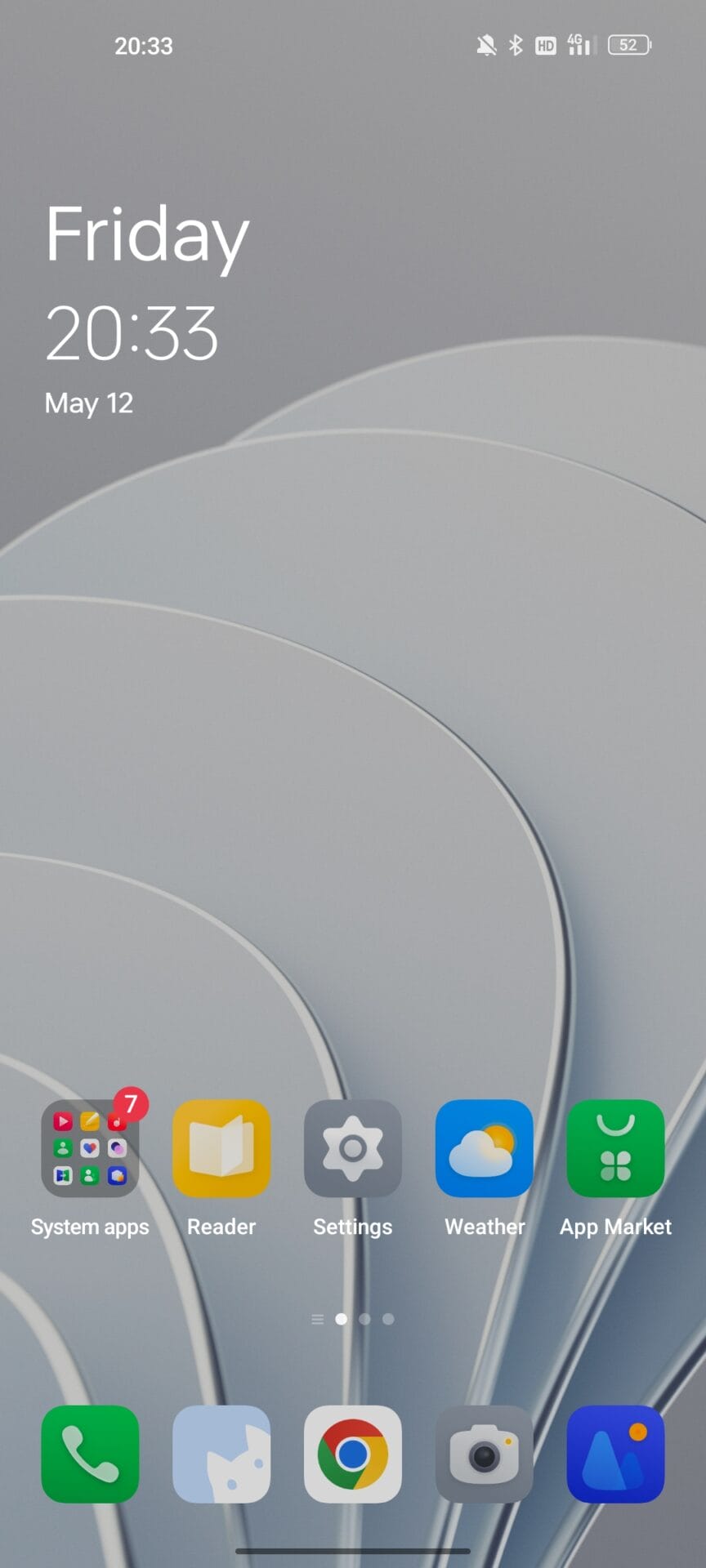Open the Phone dialer
The height and width of the screenshot is (1568, 706).
click(x=90, y=1454)
